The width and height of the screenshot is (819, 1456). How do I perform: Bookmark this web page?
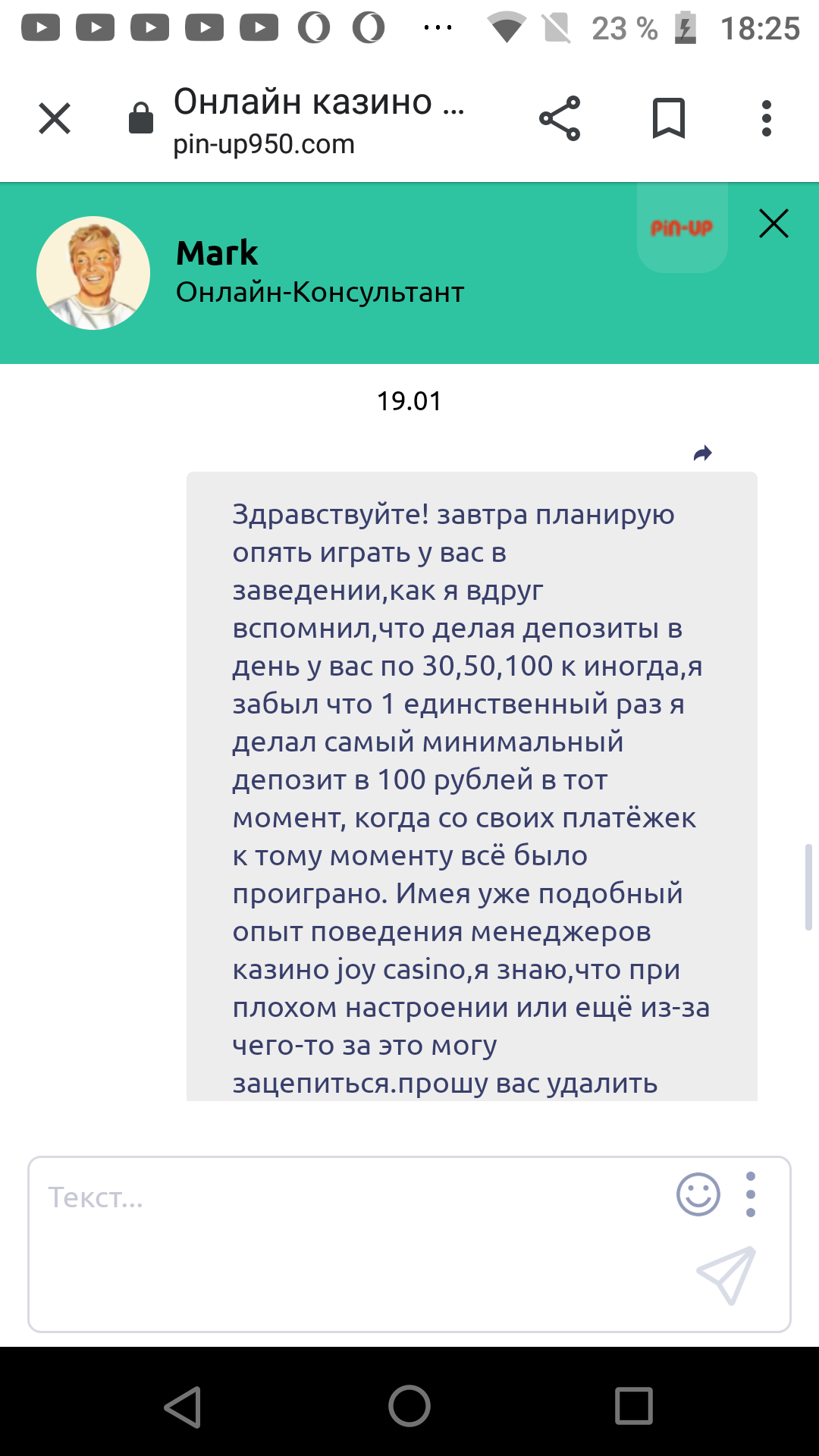(x=668, y=119)
